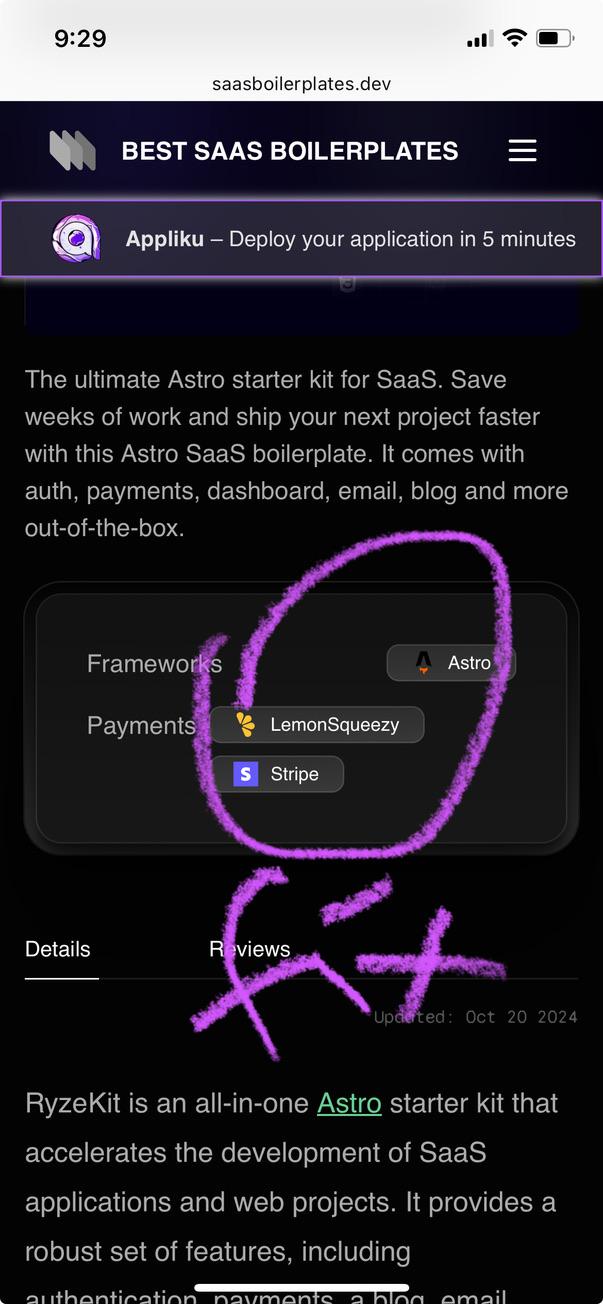Follow the underlined Astro link
This screenshot has width=603, height=1304.
(x=349, y=1103)
